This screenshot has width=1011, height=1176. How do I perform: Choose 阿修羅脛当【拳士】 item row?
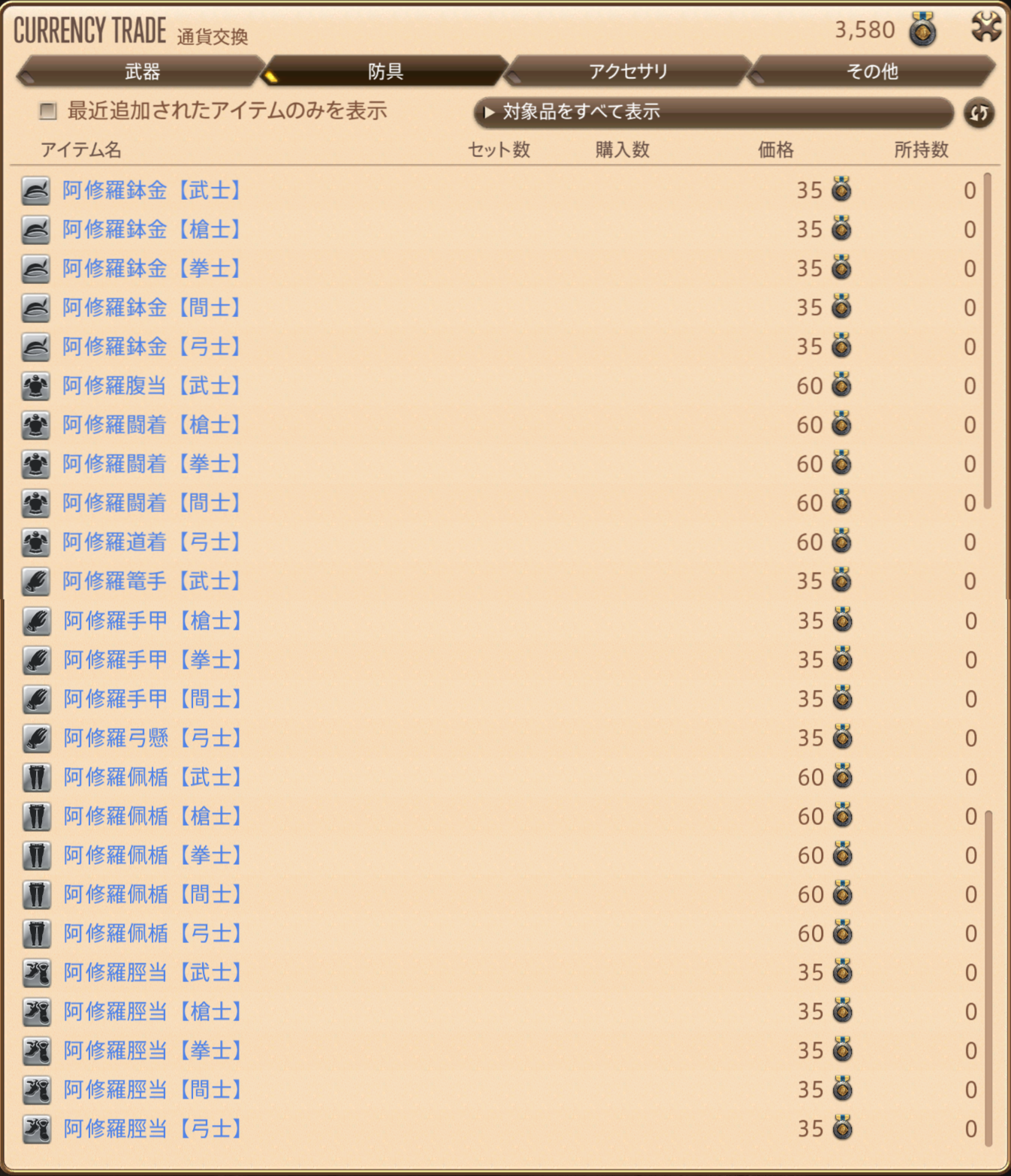152,1051
